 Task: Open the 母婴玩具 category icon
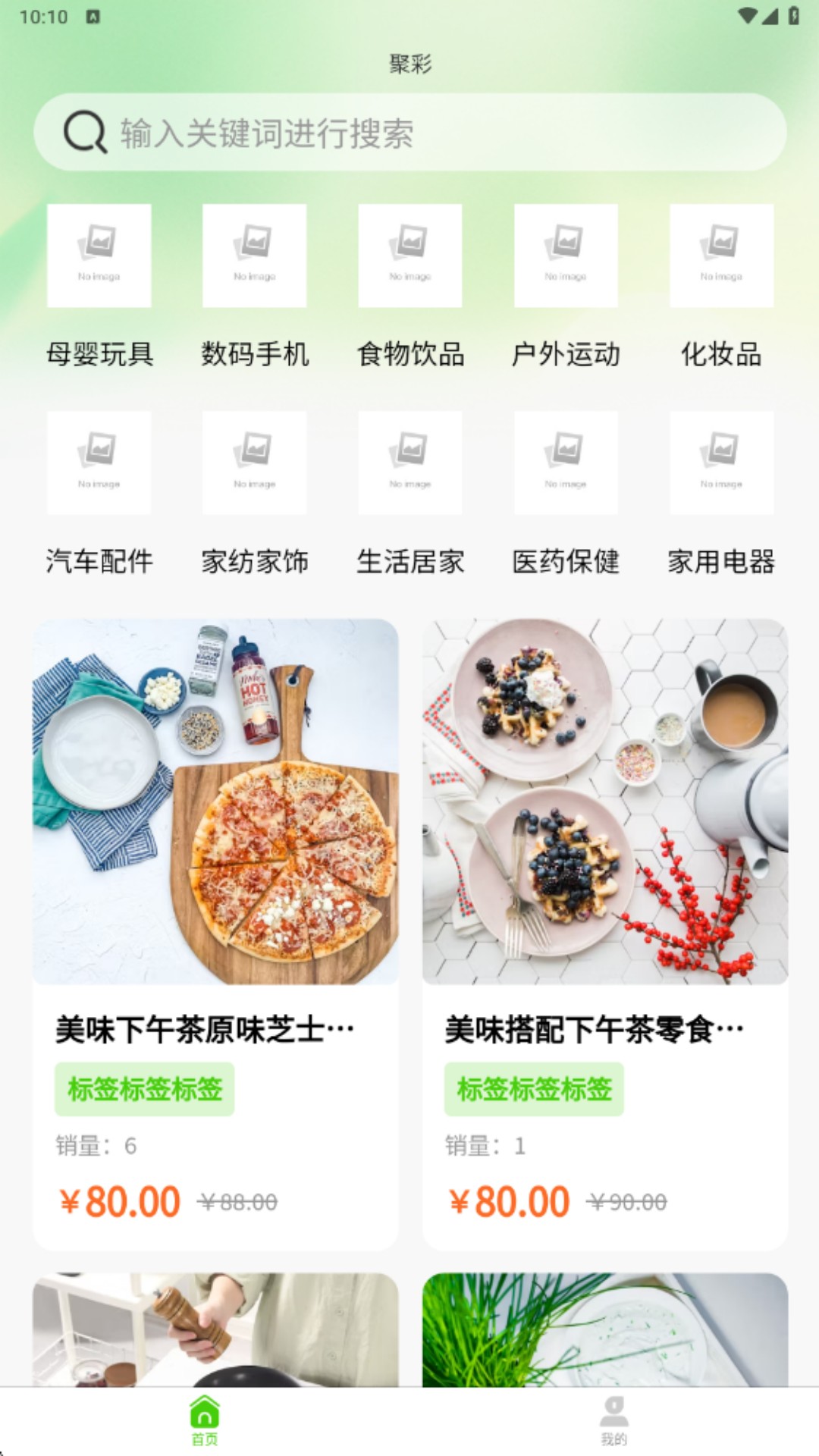99,255
